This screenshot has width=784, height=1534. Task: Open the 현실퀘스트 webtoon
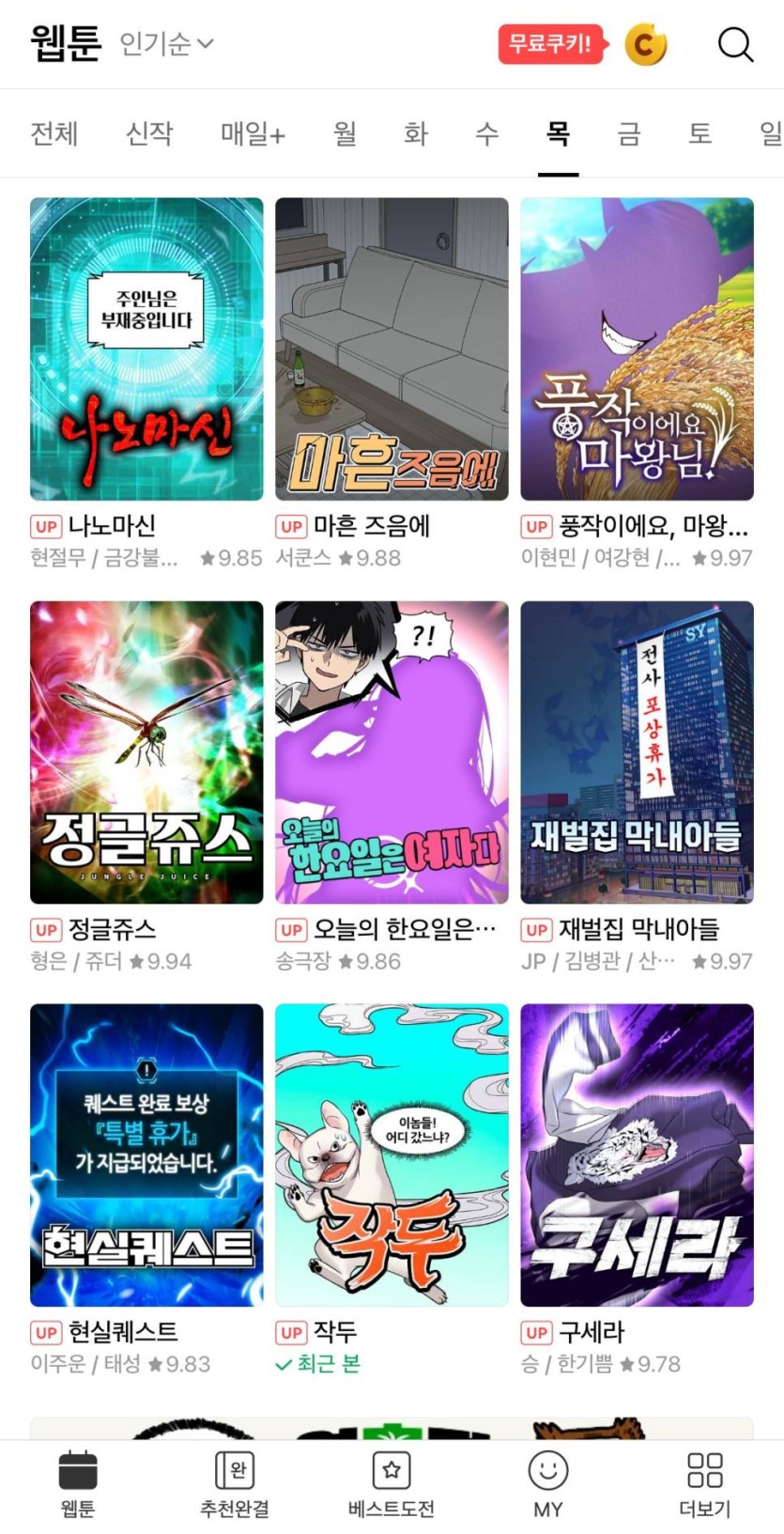pyautogui.click(x=146, y=1154)
